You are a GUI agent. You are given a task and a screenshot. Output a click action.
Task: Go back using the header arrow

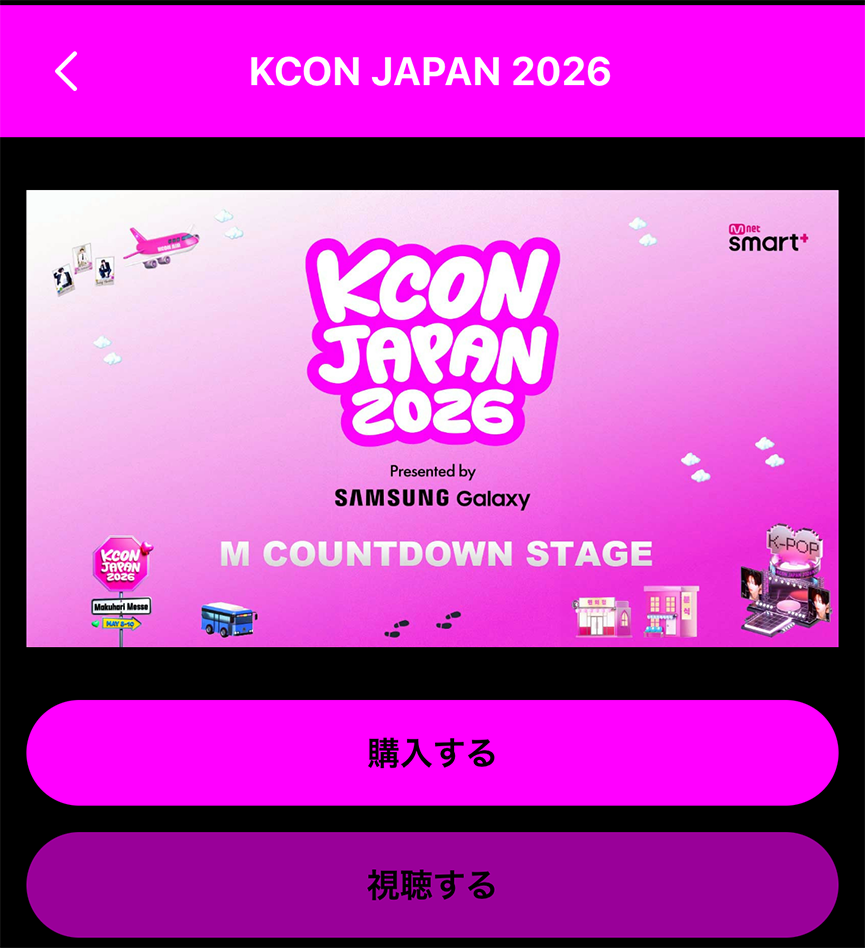pyautogui.click(x=66, y=72)
